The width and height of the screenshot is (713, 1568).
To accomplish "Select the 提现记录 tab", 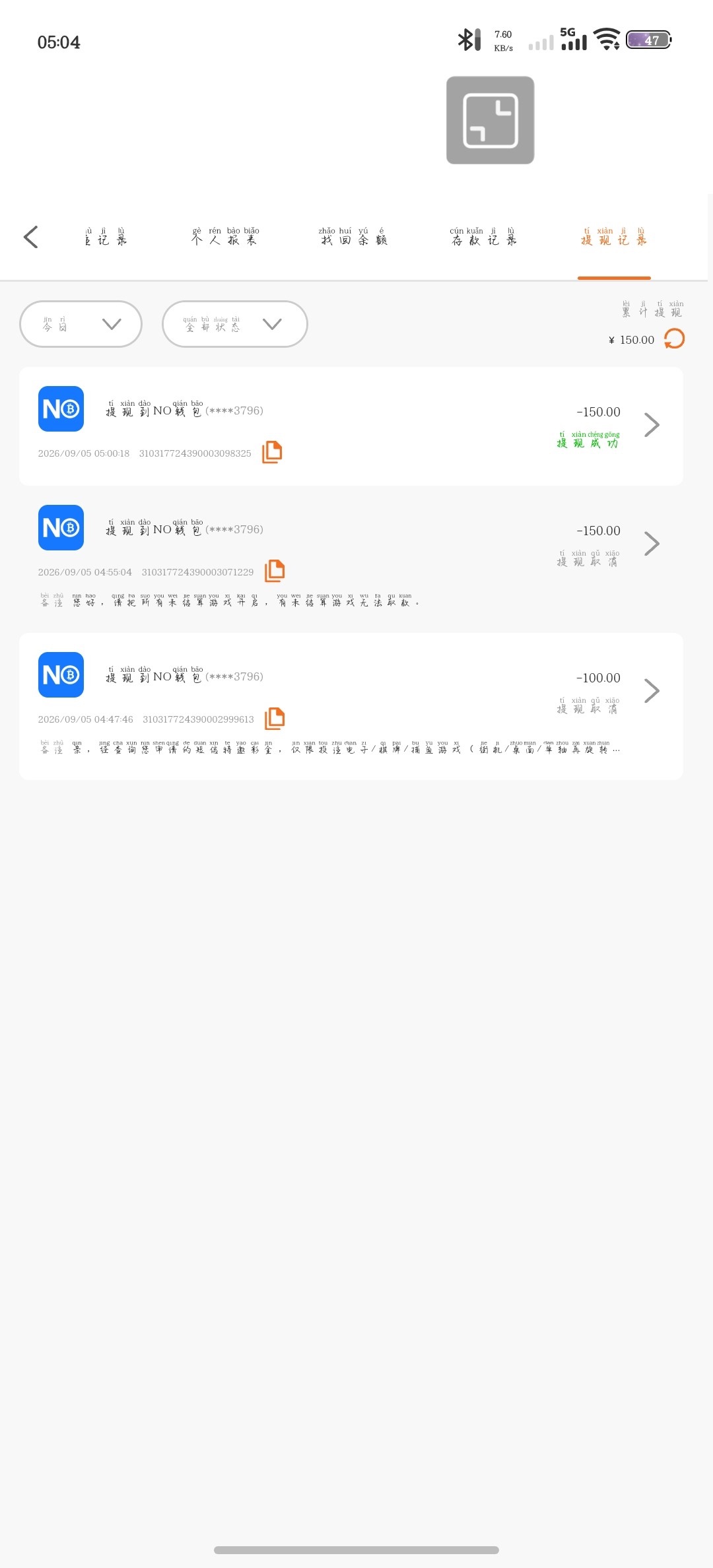I will 614,237.
